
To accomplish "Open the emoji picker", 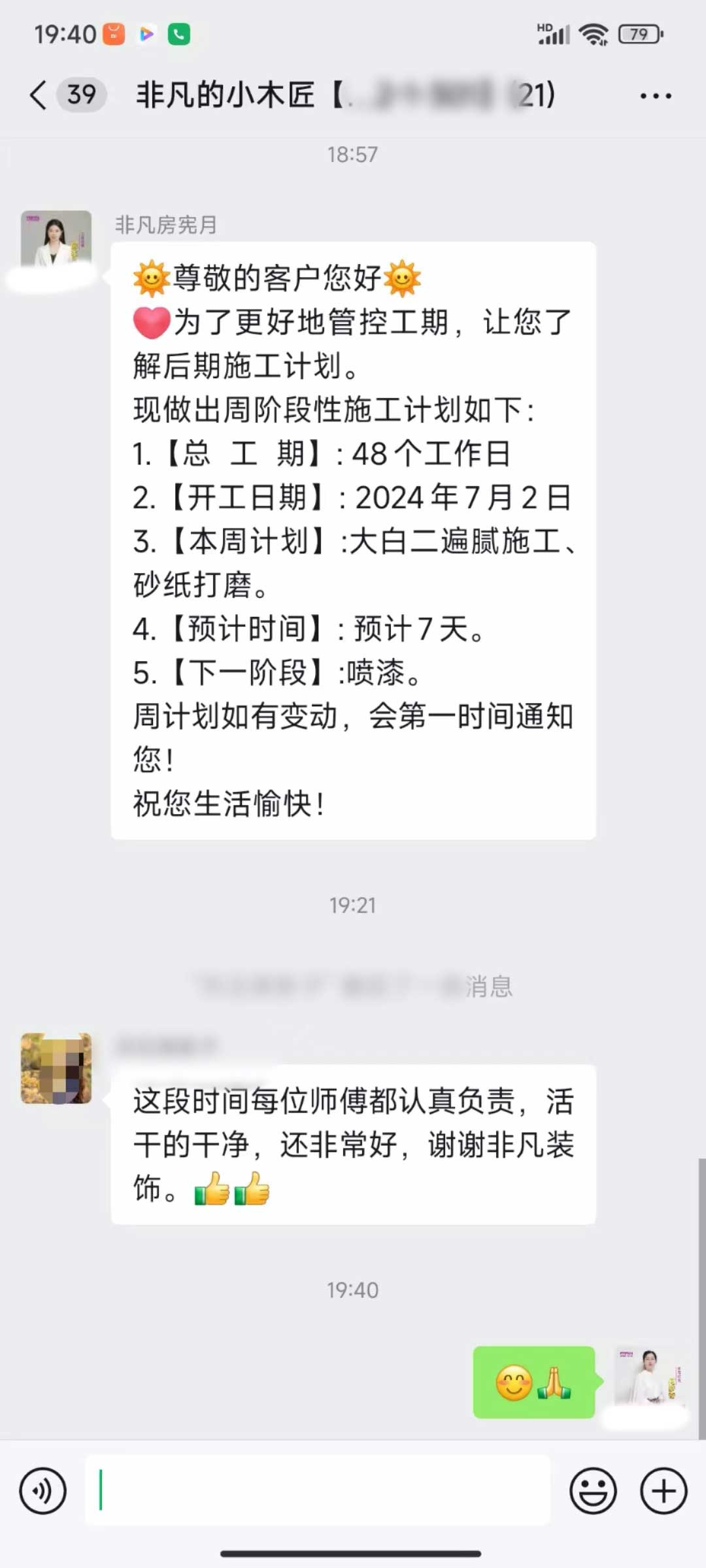I will click(593, 1491).
